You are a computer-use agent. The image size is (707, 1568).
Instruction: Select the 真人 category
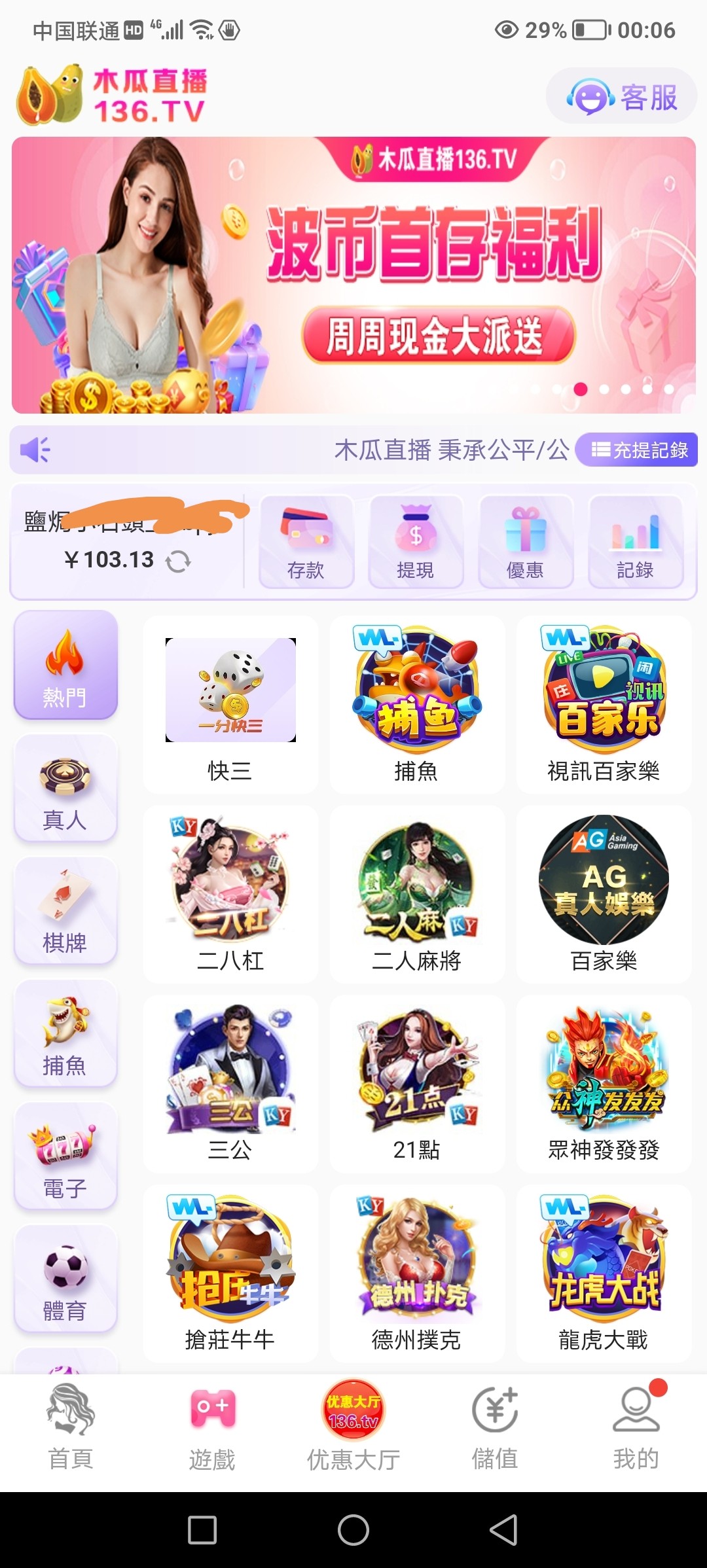pyautogui.click(x=65, y=789)
